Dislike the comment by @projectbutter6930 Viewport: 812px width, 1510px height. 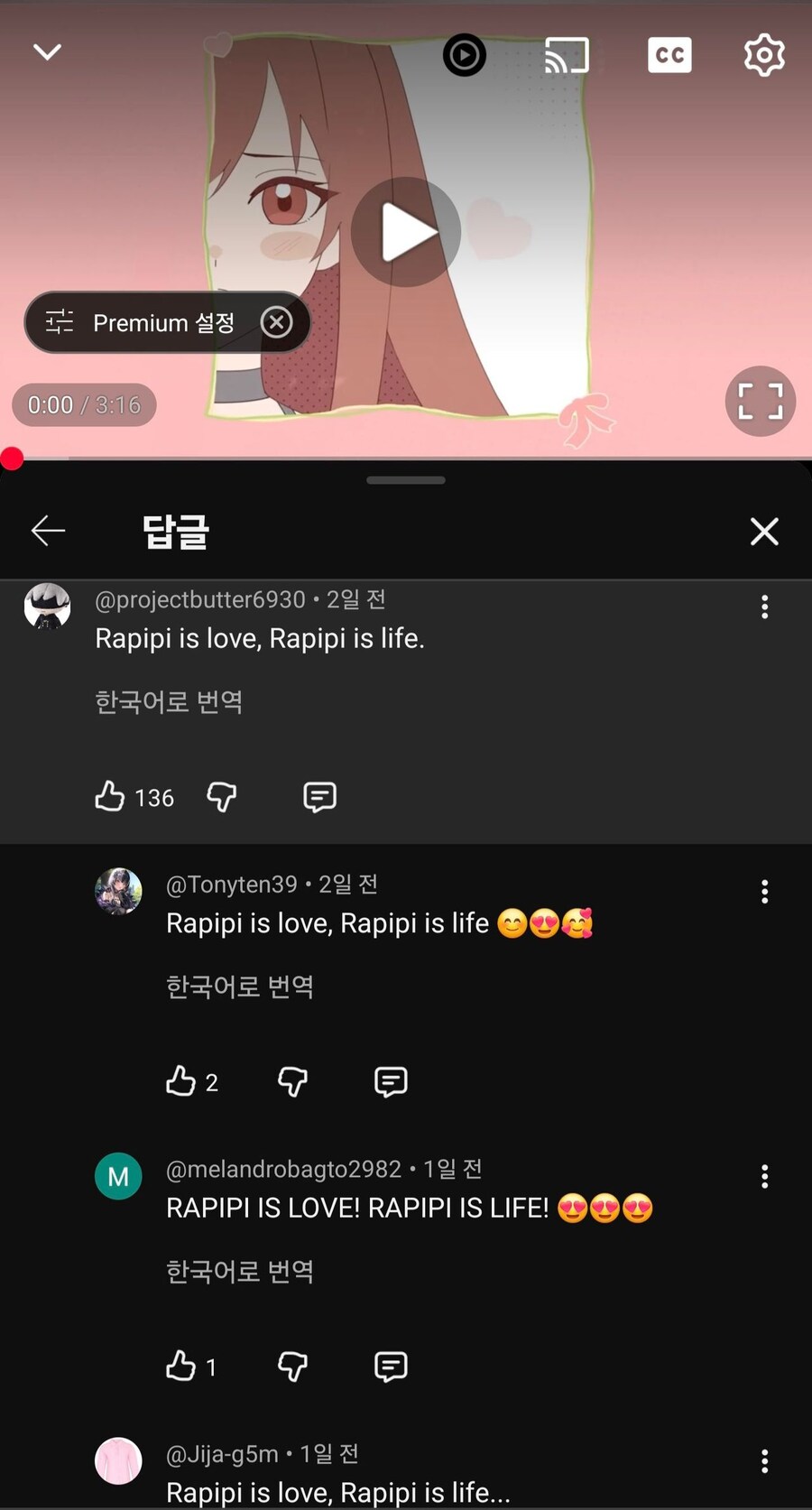click(222, 796)
